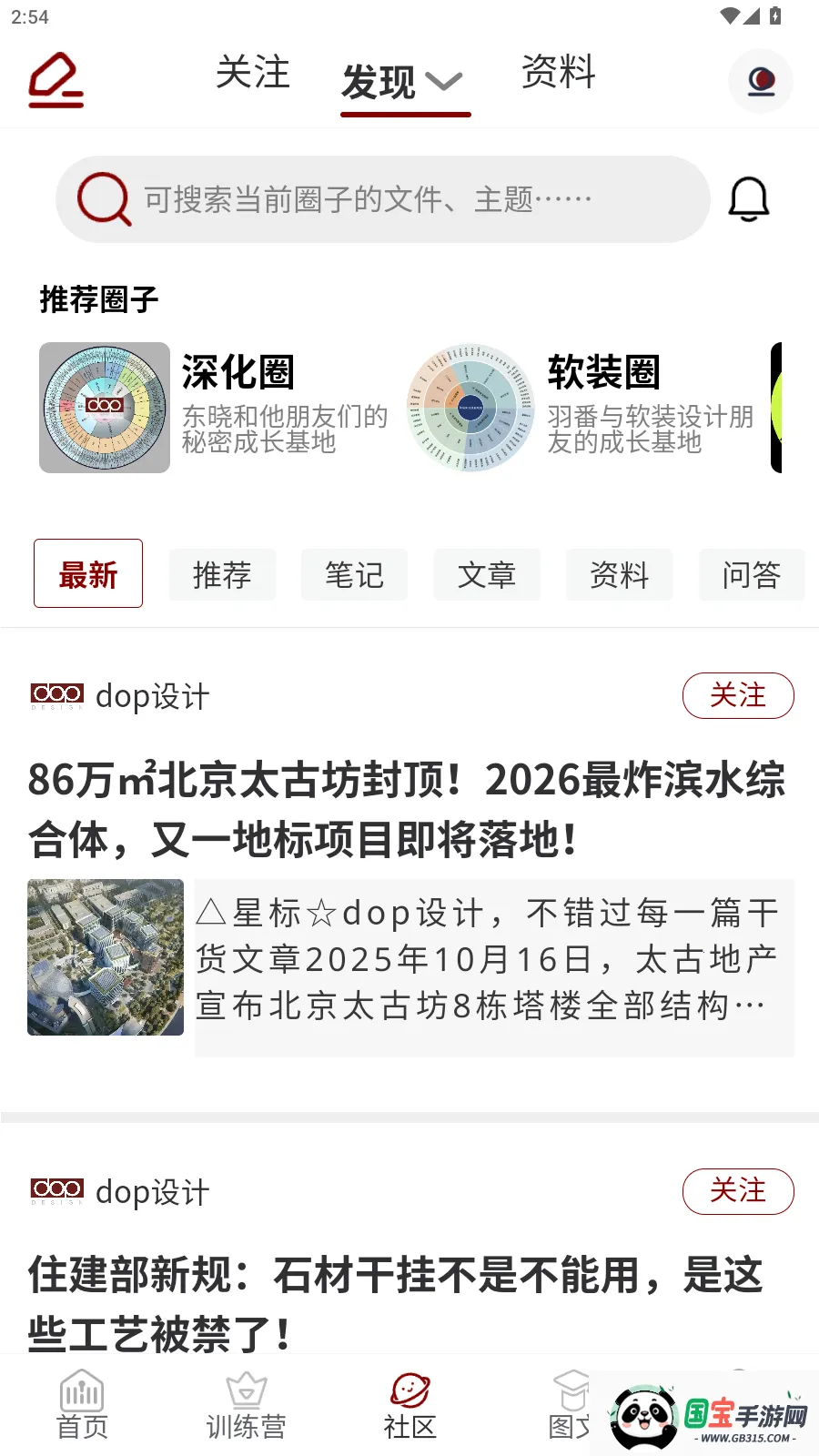Show the 文章 category
The height and width of the screenshot is (1456, 819).
[487, 574]
